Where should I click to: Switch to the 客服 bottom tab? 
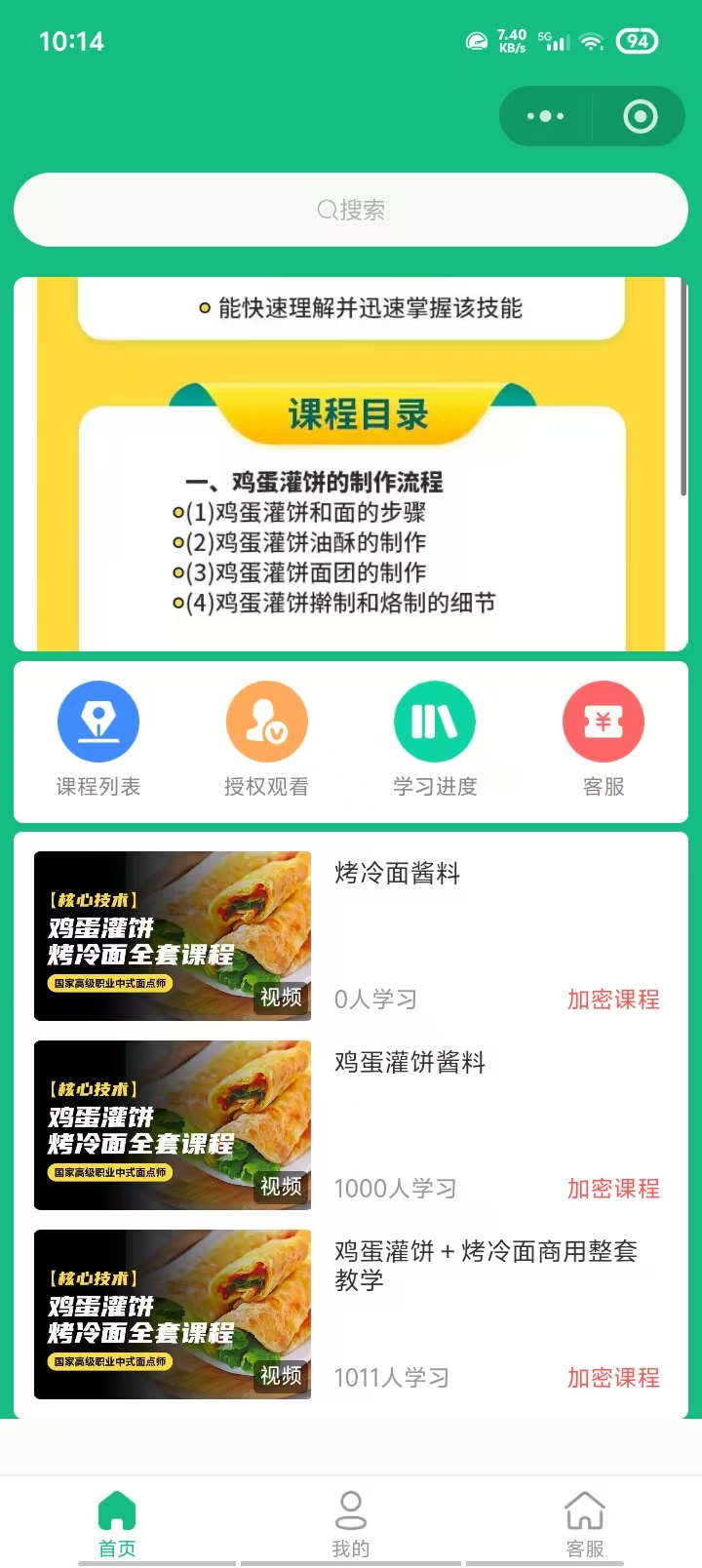click(x=585, y=1523)
